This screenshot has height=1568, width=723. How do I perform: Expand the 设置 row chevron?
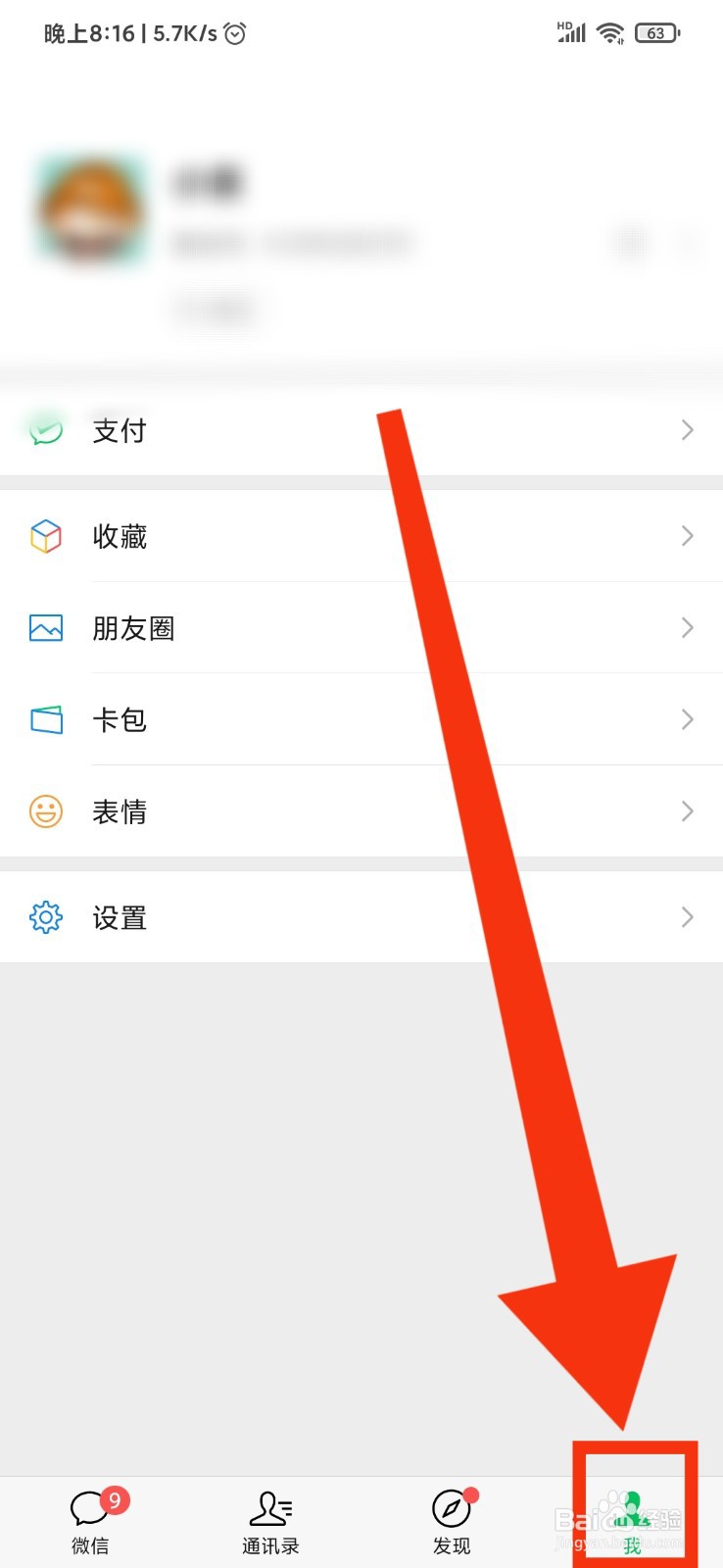[x=687, y=917]
